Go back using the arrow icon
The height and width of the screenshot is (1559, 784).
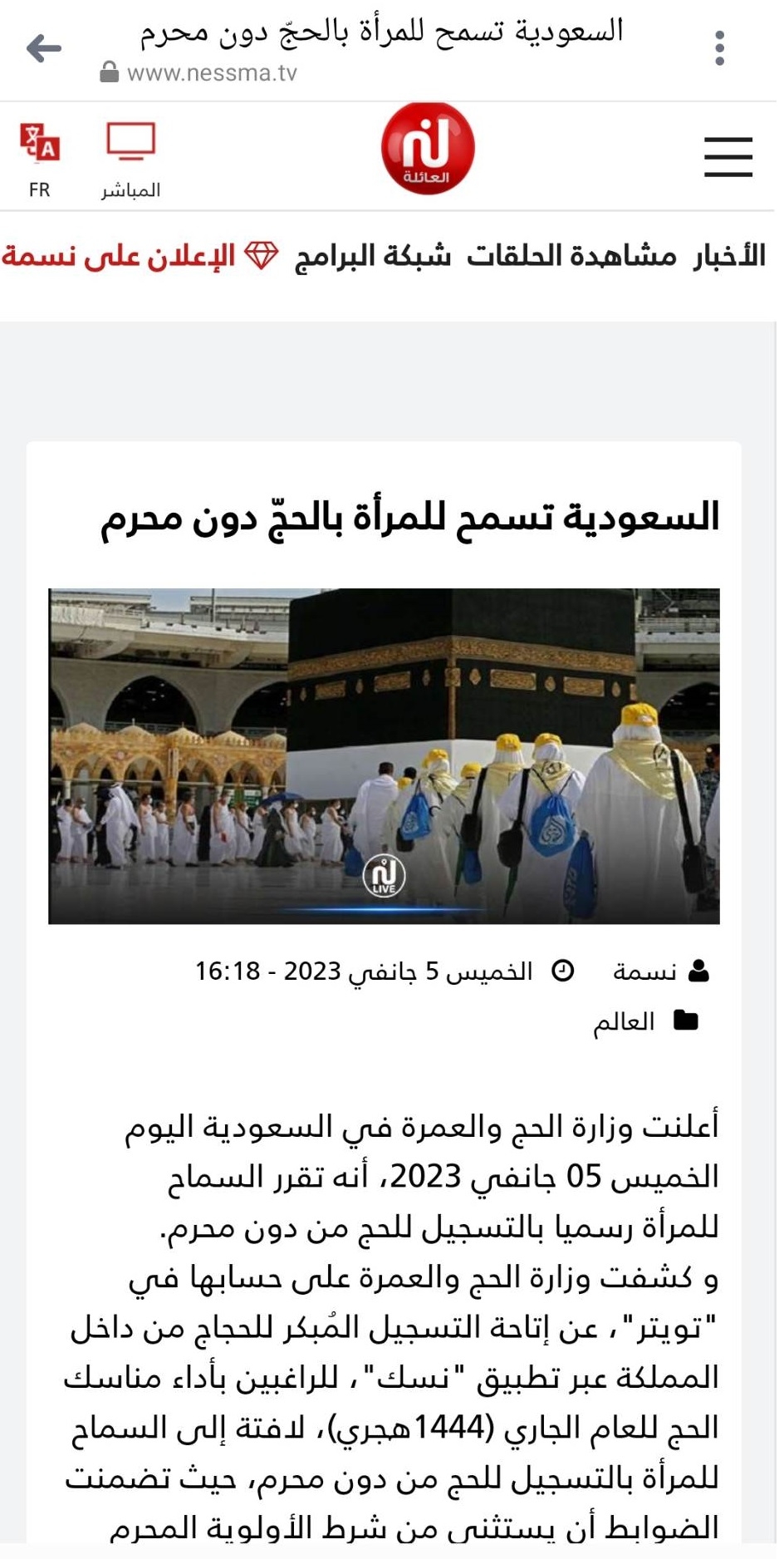(44, 48)
